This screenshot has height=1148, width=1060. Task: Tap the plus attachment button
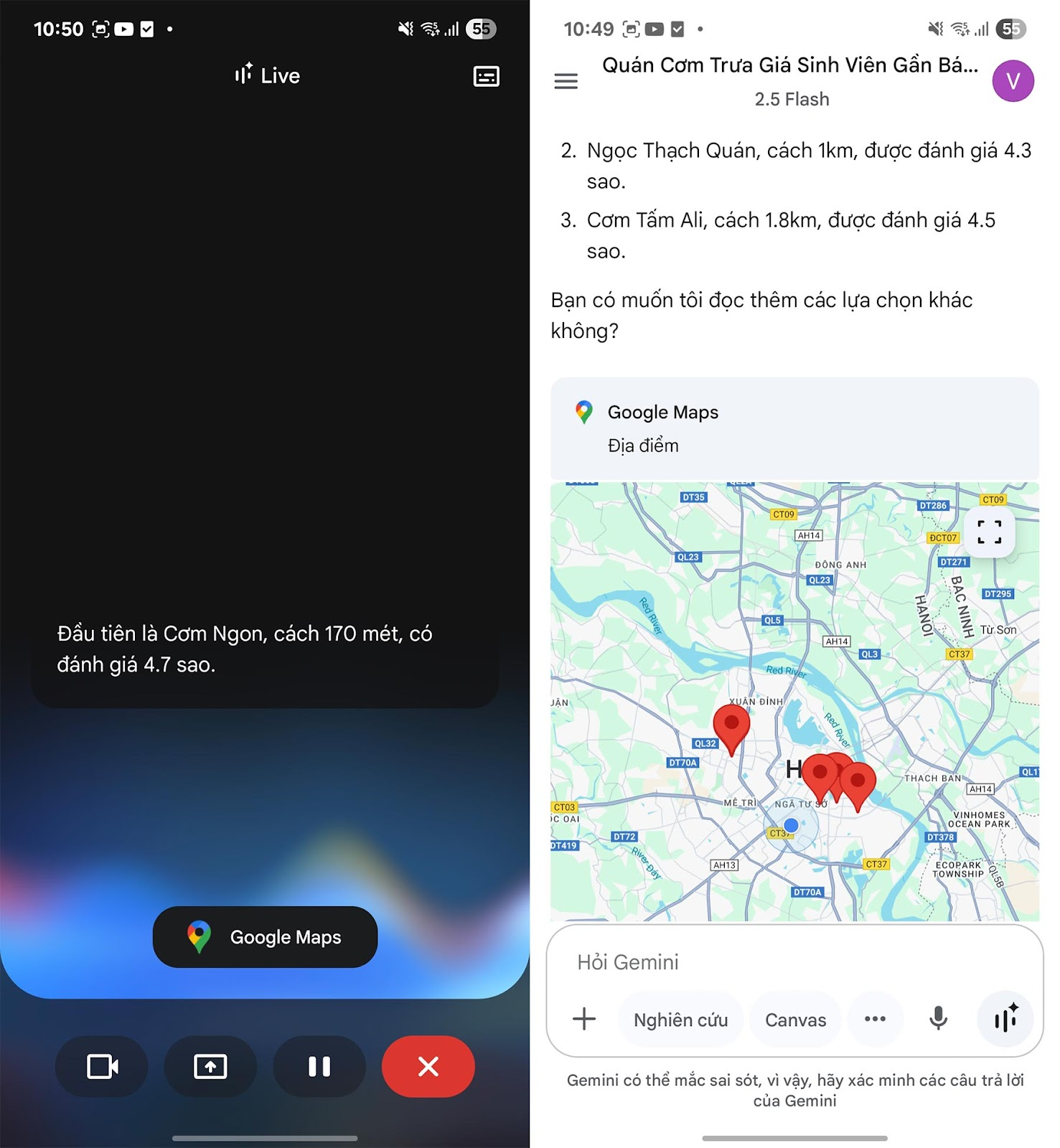click(x=584, y=1019)
